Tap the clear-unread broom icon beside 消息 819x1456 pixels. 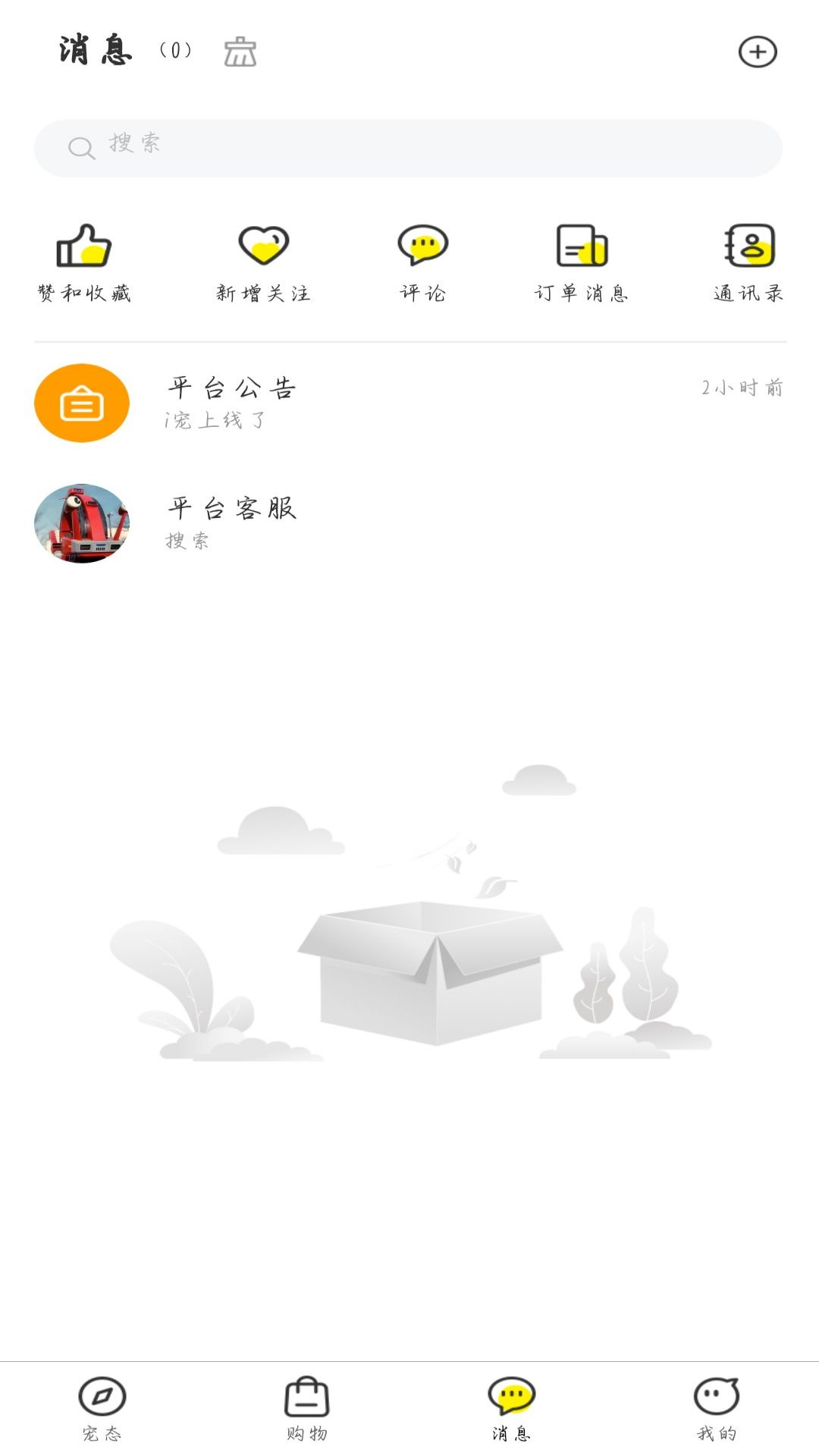[x=240, y=52]
